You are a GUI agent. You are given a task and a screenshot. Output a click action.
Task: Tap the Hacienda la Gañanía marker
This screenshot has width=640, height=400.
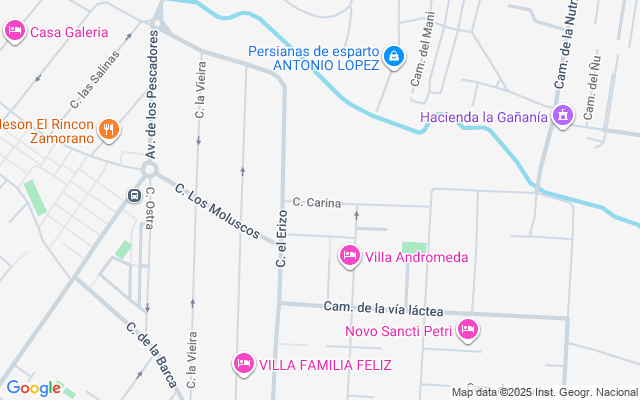click(x=563, y=117)
